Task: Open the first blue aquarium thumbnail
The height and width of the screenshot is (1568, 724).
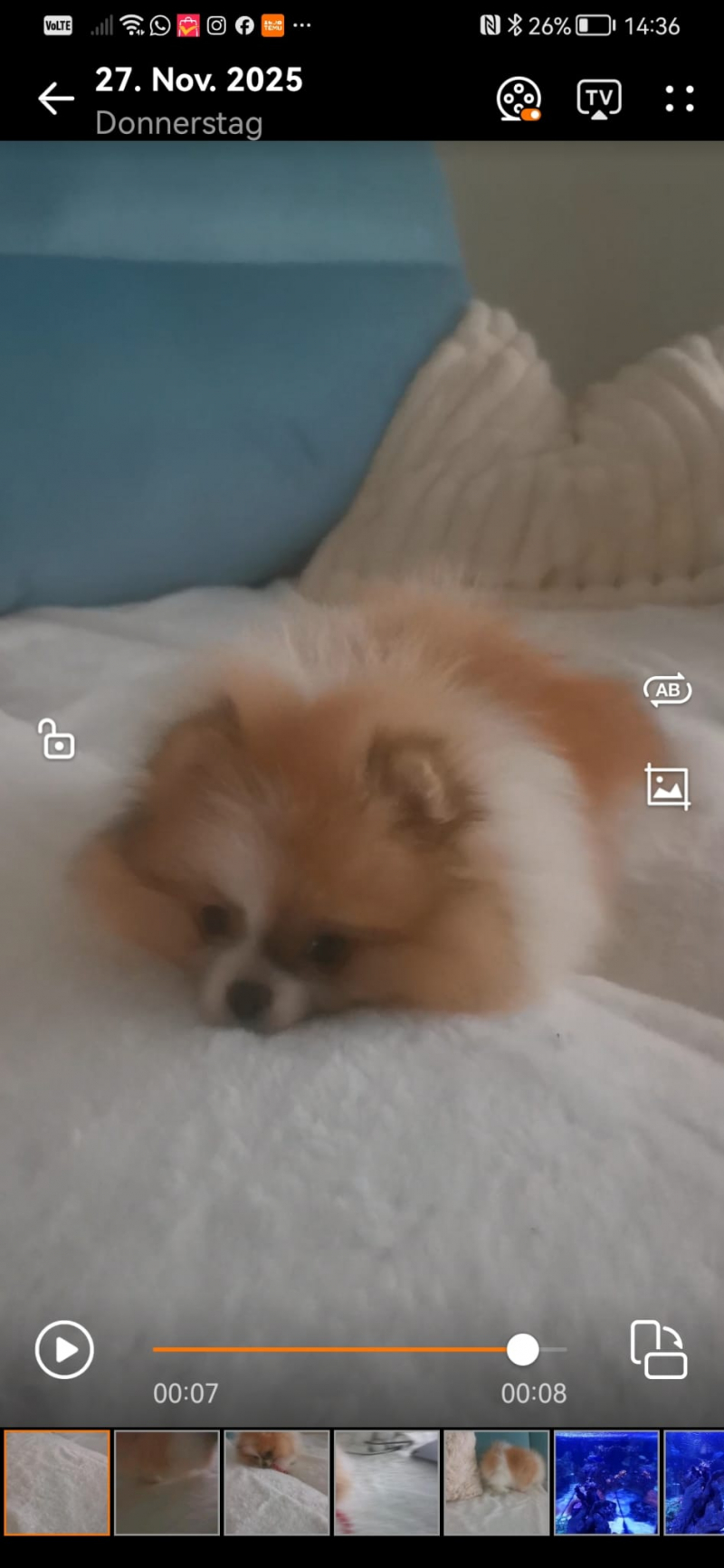Action: pos(606,1482)
